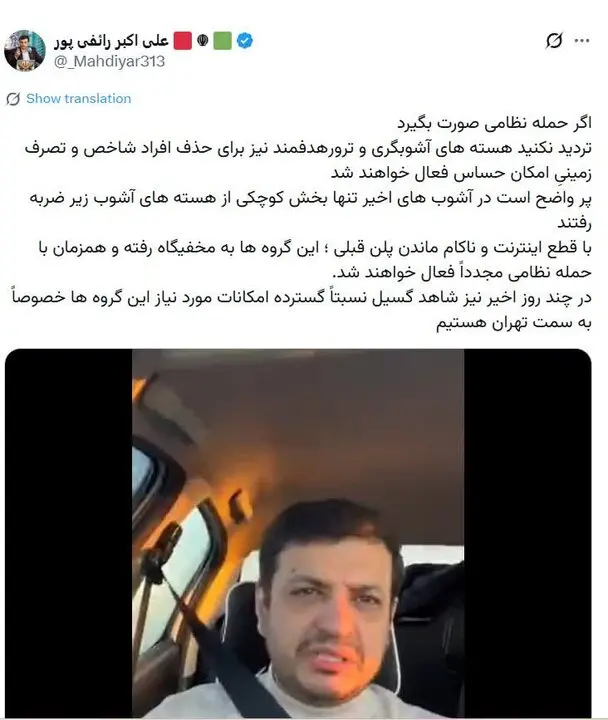Play the video attached to the post
608x720 pixels.
tap(304, 534)
